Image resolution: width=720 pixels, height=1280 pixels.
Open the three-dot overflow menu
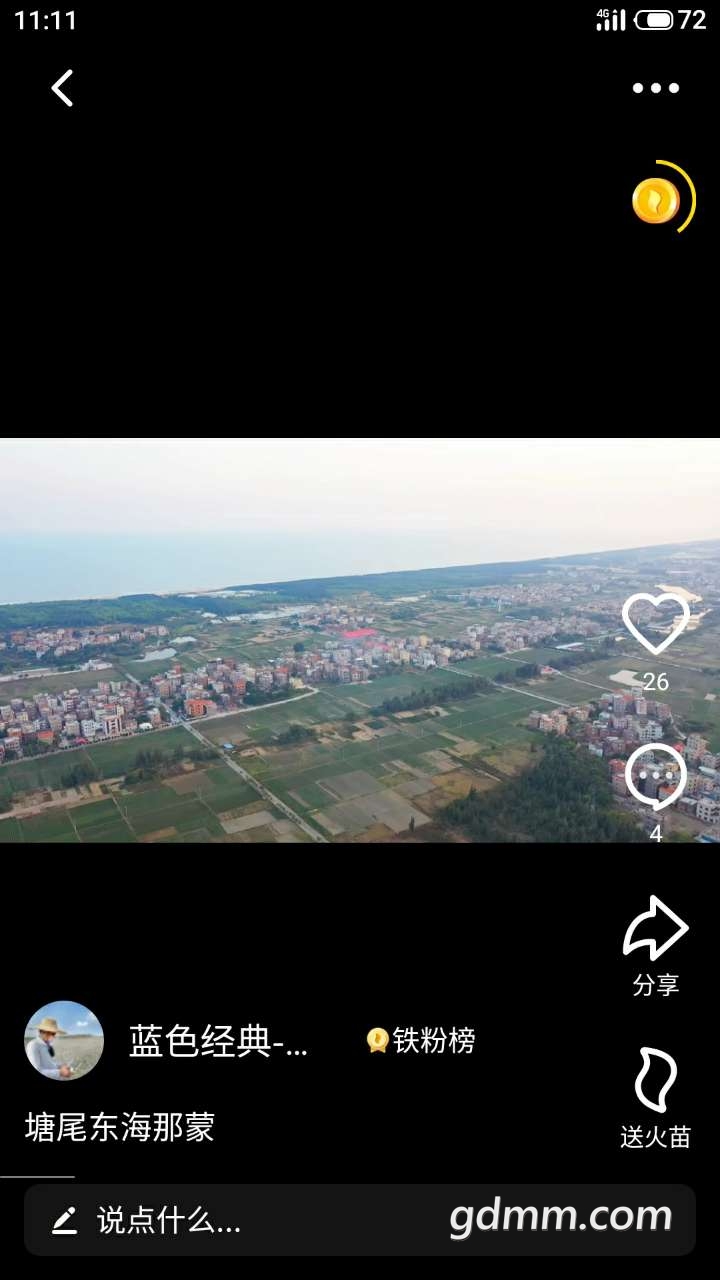[x=656, y=88]
